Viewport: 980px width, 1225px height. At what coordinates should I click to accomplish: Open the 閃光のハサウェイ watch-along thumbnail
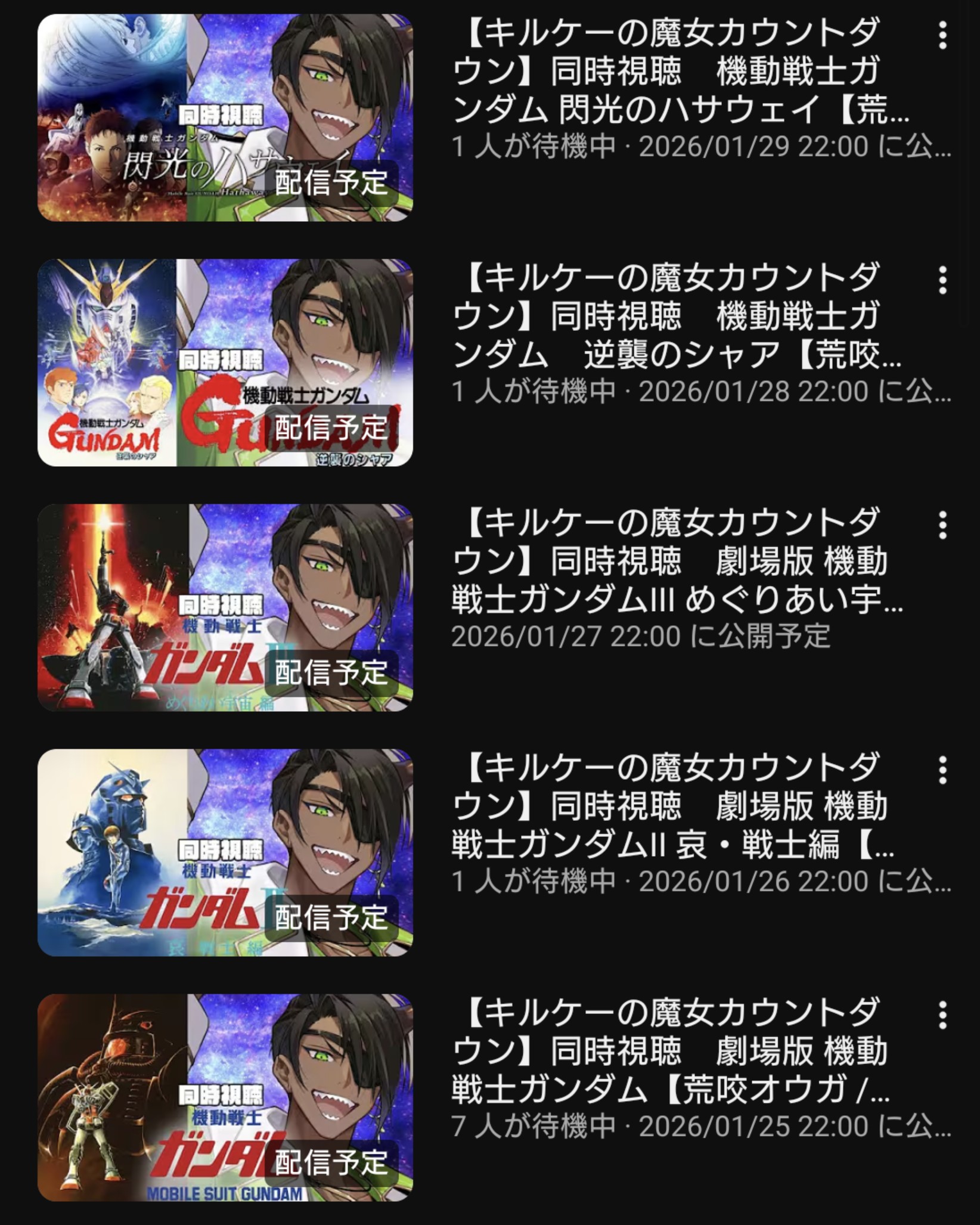tap(225, 117)
